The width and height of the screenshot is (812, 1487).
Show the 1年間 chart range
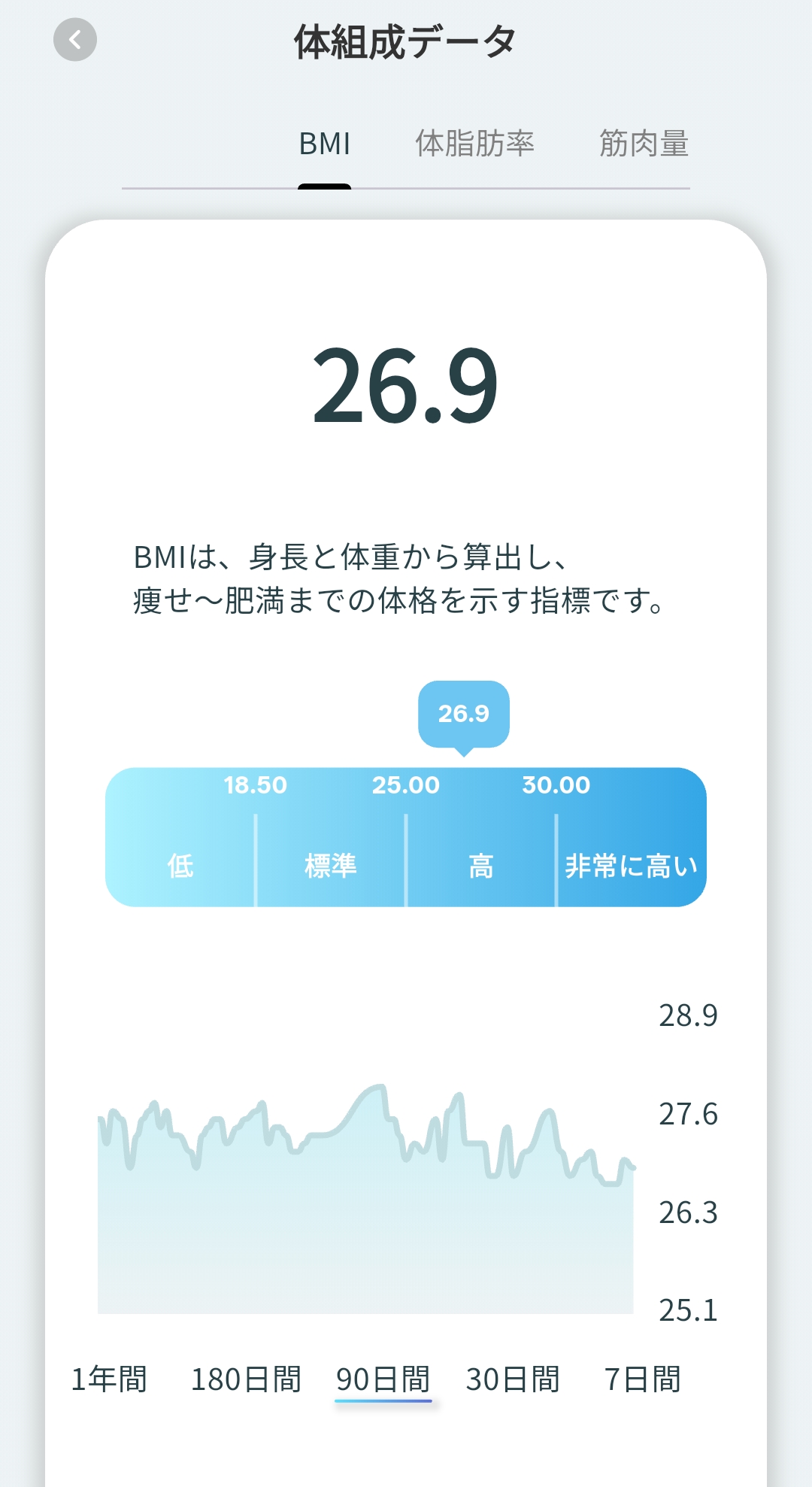pos(109,1379)
